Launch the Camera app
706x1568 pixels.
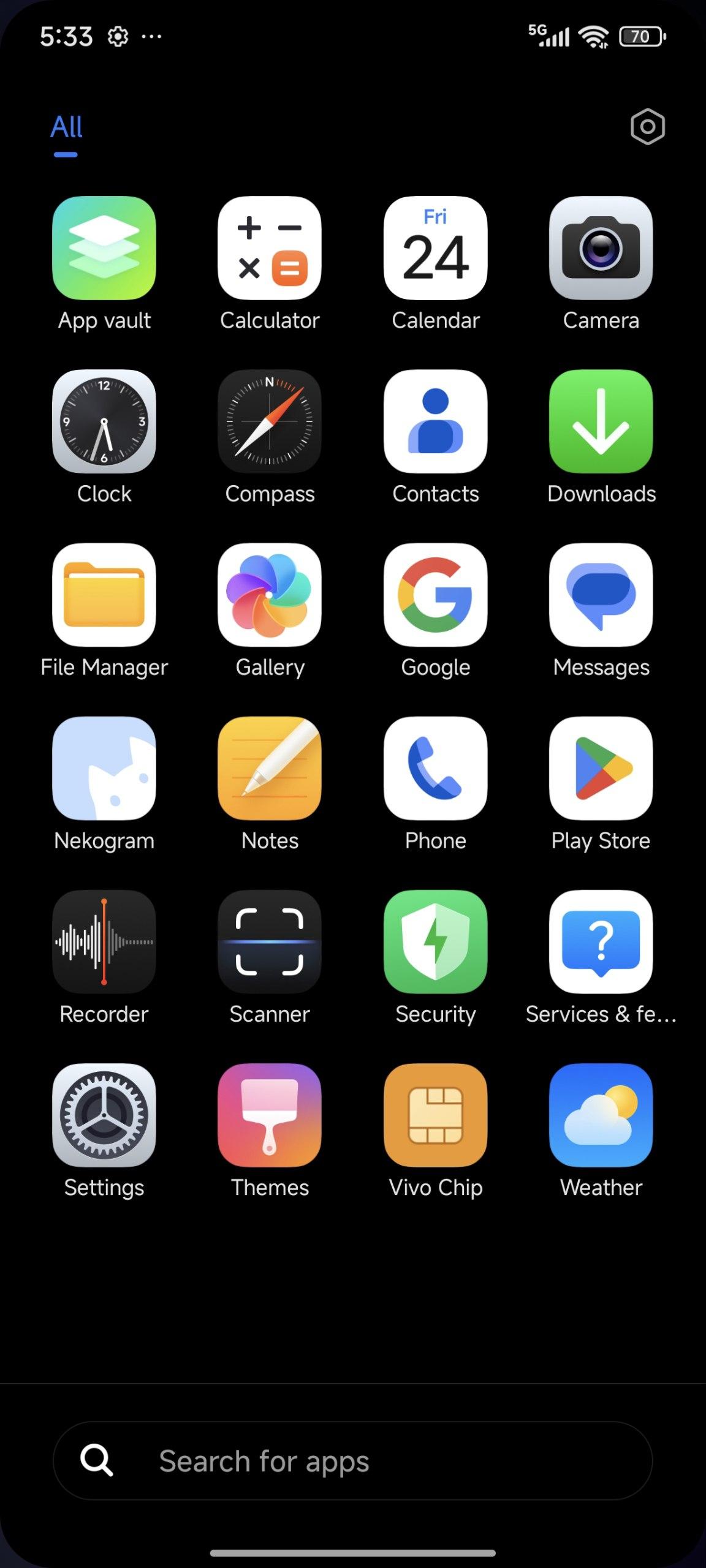point(601,248)
